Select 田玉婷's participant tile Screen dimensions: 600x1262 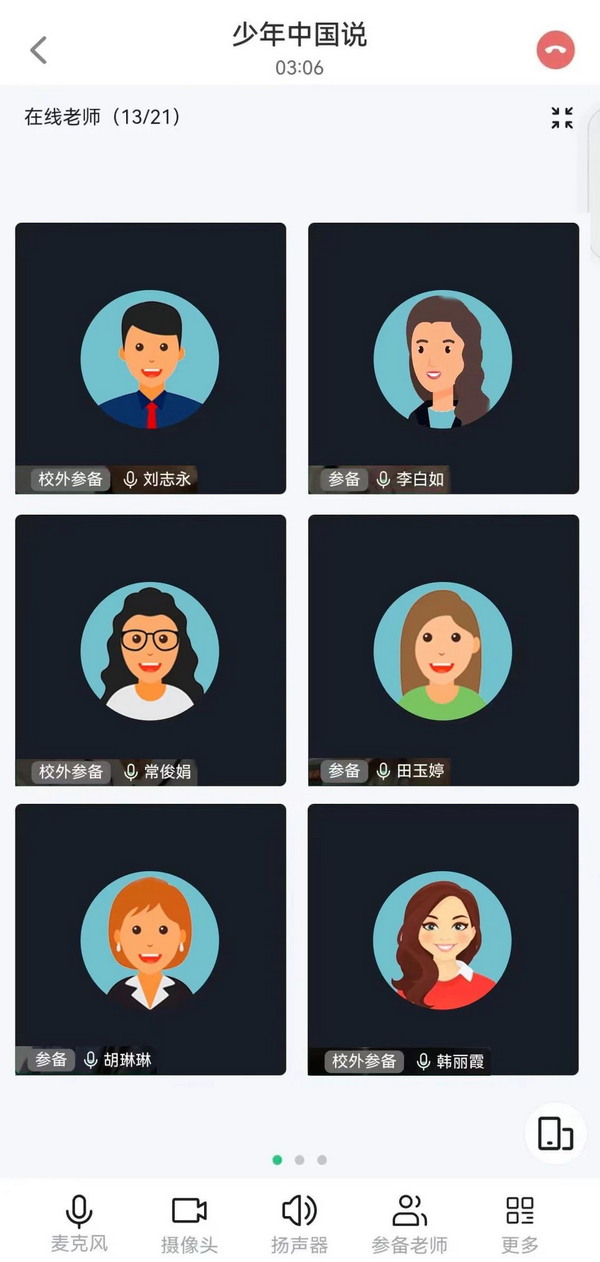tap(443, 650)
